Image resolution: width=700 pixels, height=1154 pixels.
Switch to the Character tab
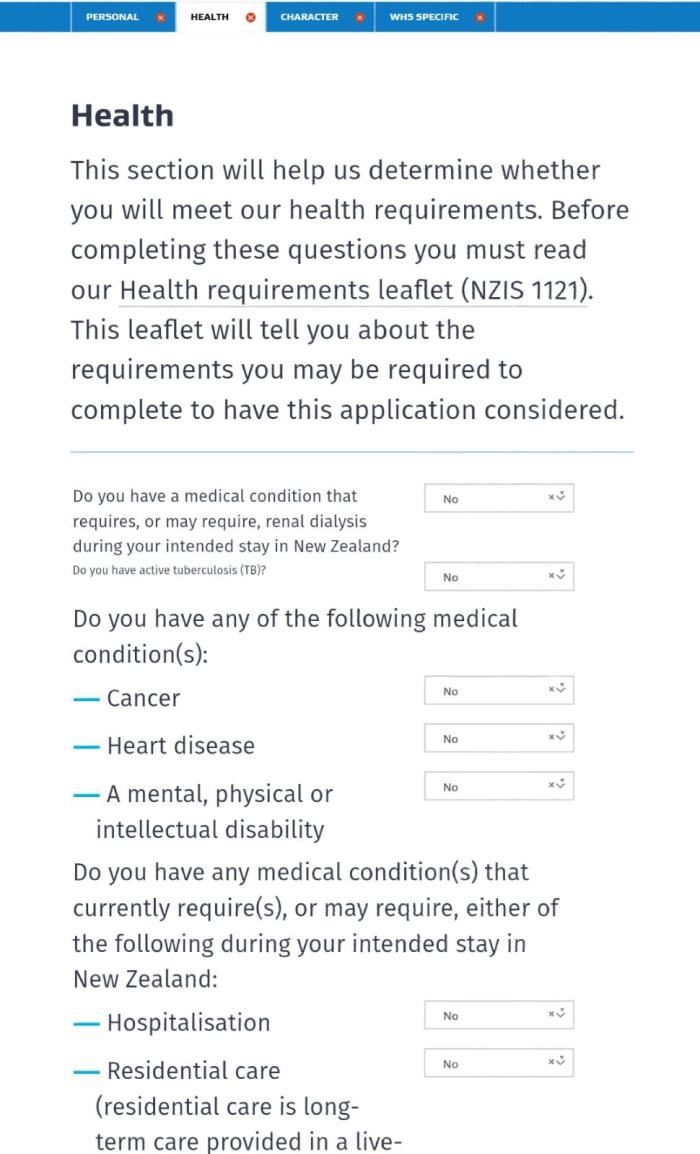(309, 17)
